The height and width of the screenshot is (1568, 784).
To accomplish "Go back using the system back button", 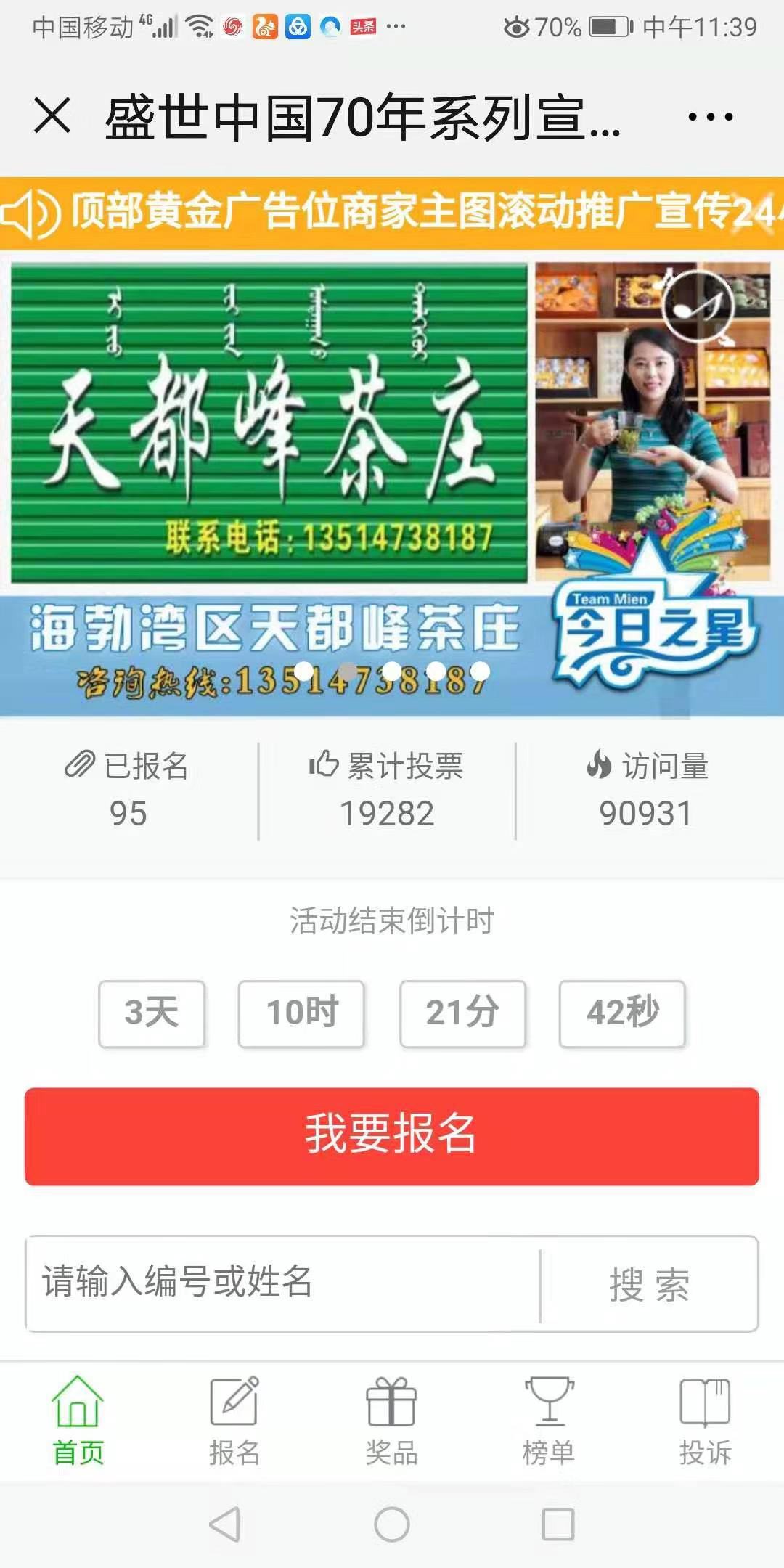I will coord(225,1524).
